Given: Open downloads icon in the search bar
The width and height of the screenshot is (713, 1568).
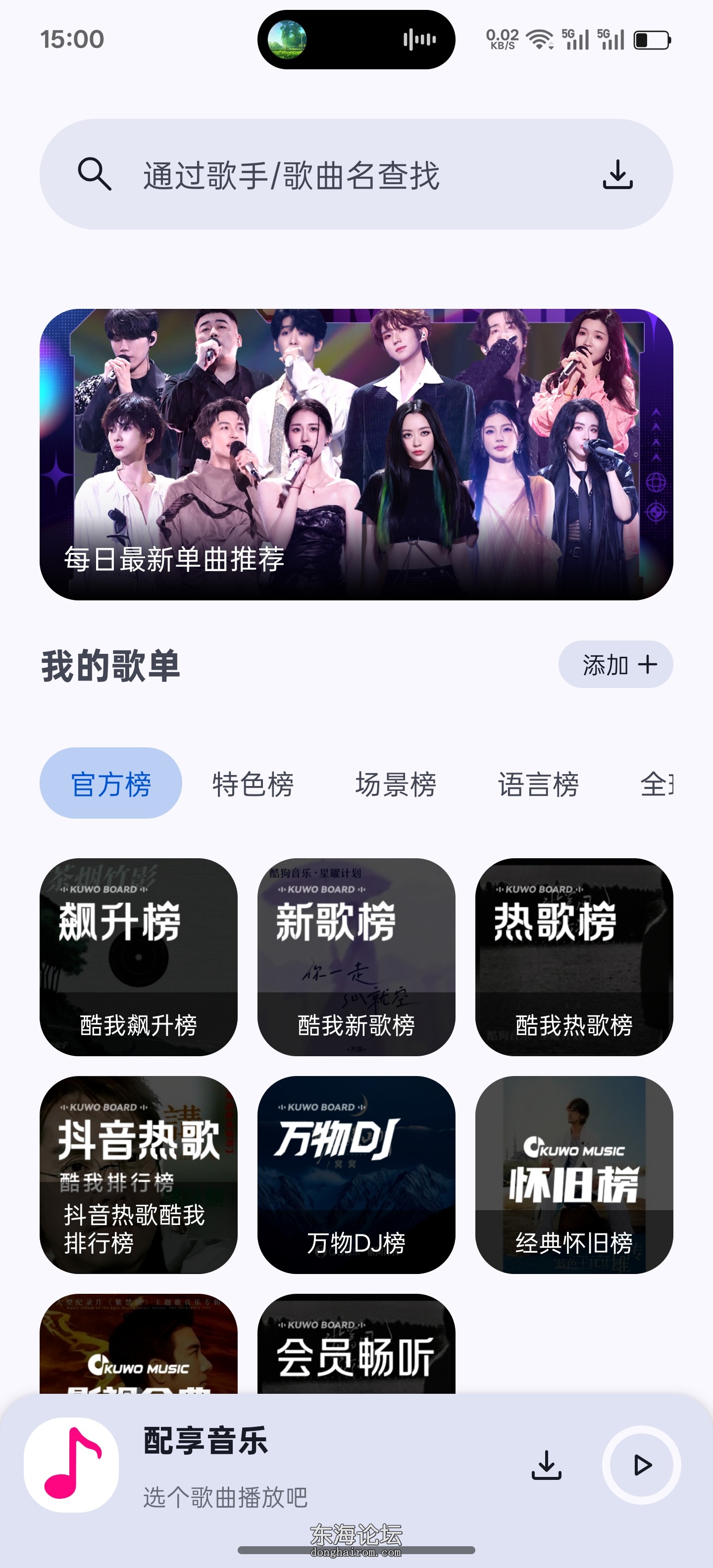Looking at the screenshot, I should 617,175.
